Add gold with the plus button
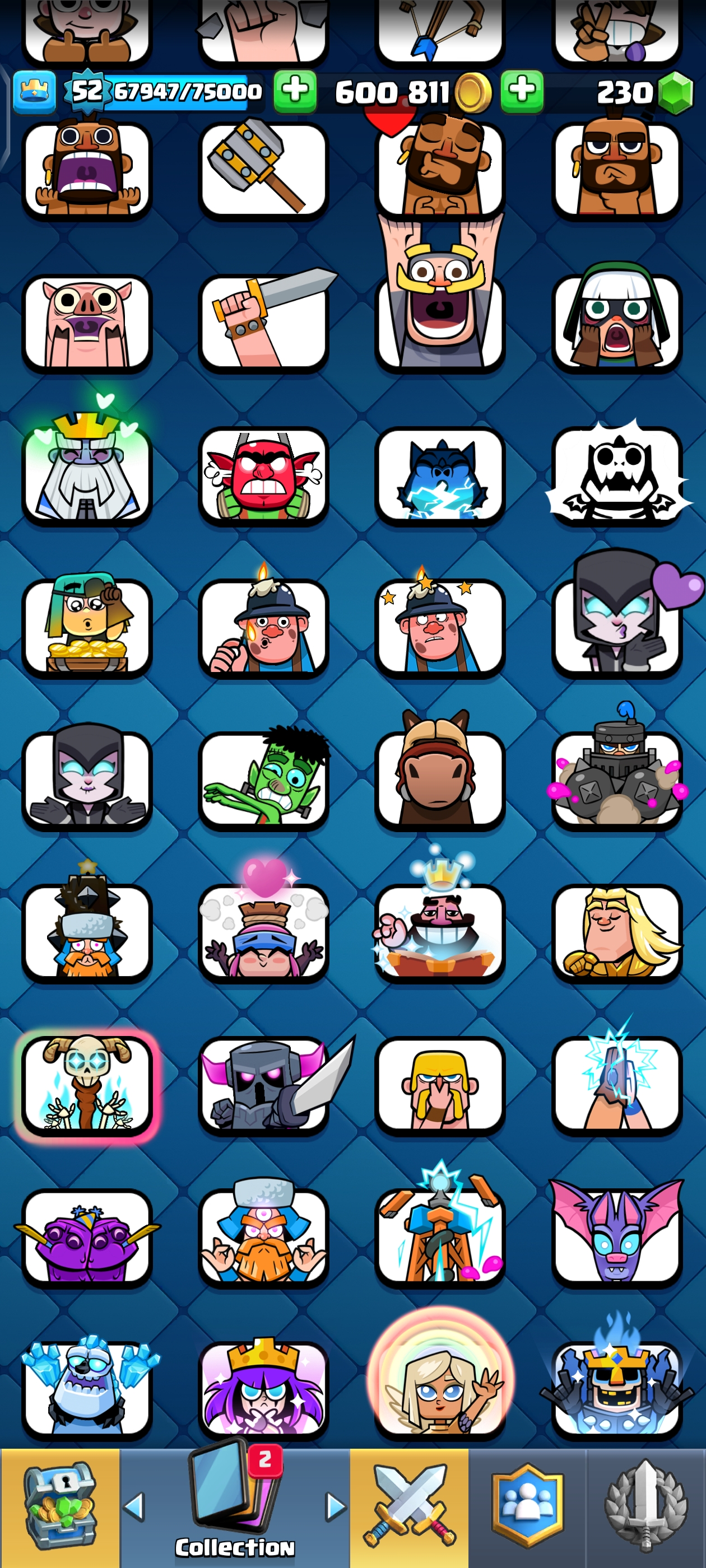This screenshot has height=1568, width=706. (295, 92)
